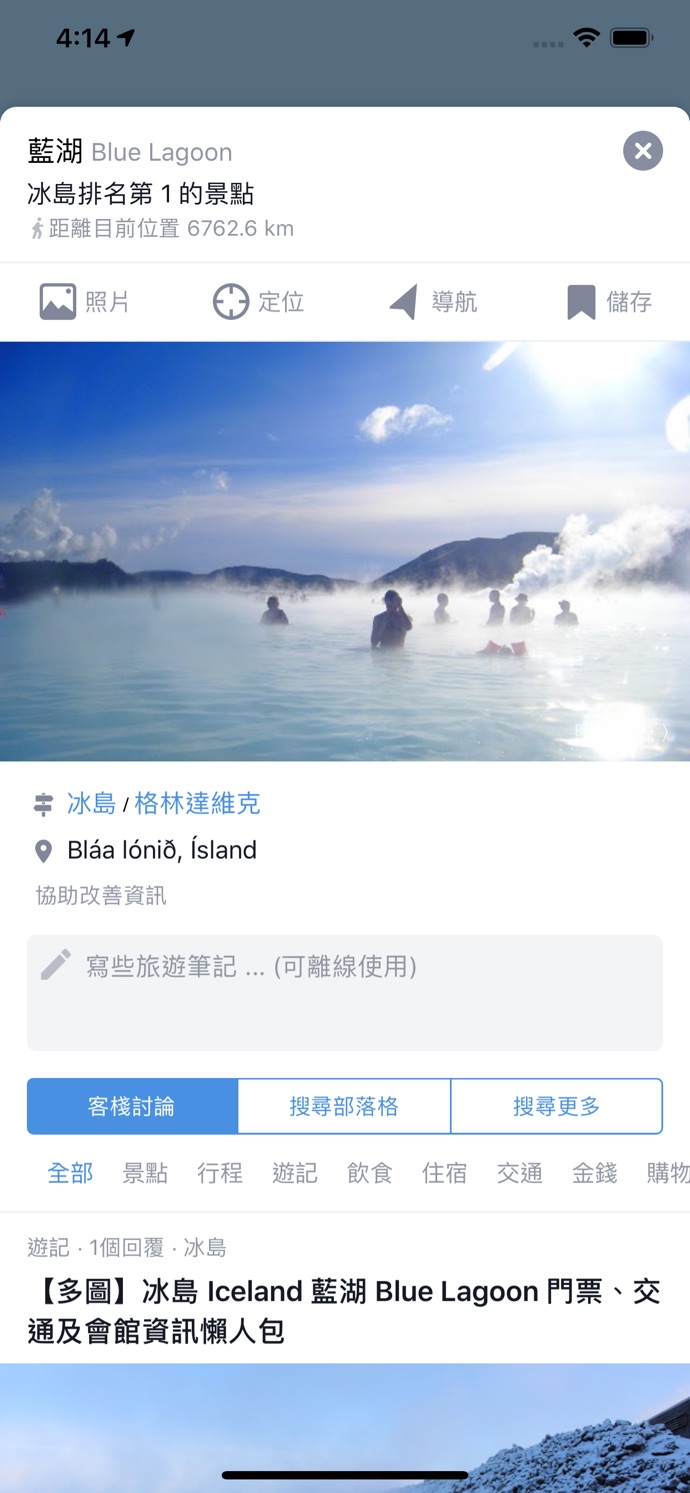Select the 客棧討論 segment

pyautogui.click(x=132, y=1106)
